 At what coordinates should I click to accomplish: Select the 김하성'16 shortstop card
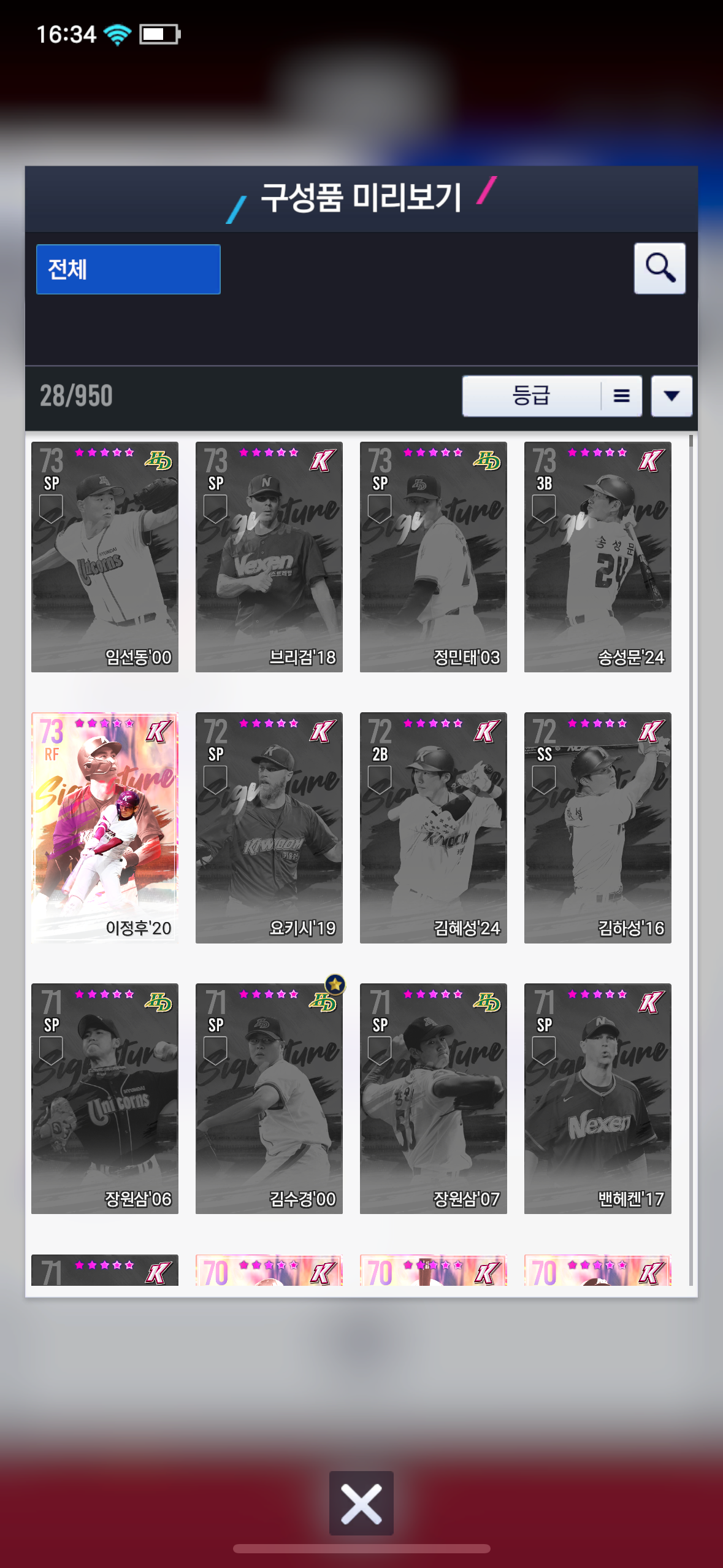tap(598, 827)
